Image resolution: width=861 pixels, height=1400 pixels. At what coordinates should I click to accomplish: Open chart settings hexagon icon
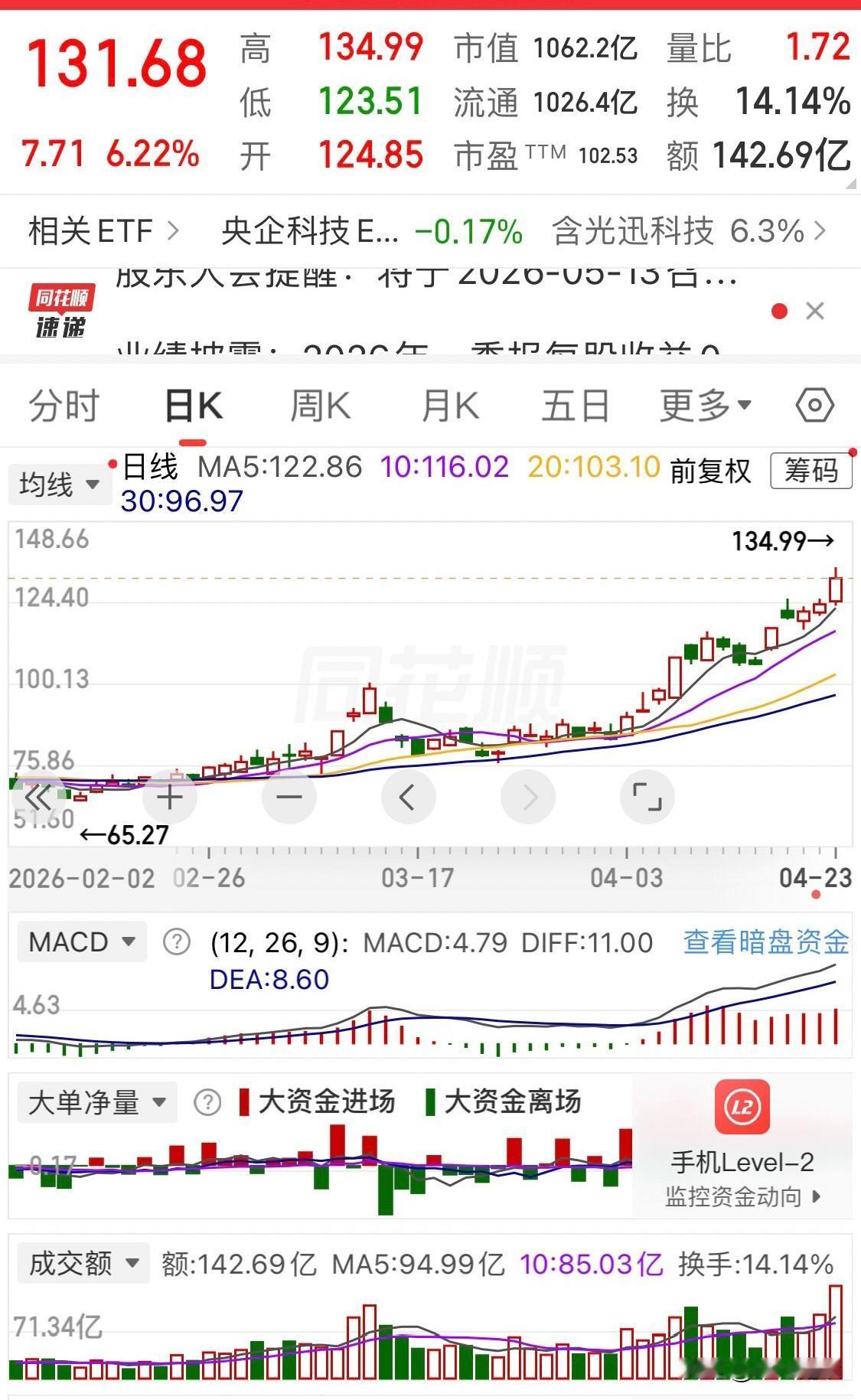[x=814, y=405]
